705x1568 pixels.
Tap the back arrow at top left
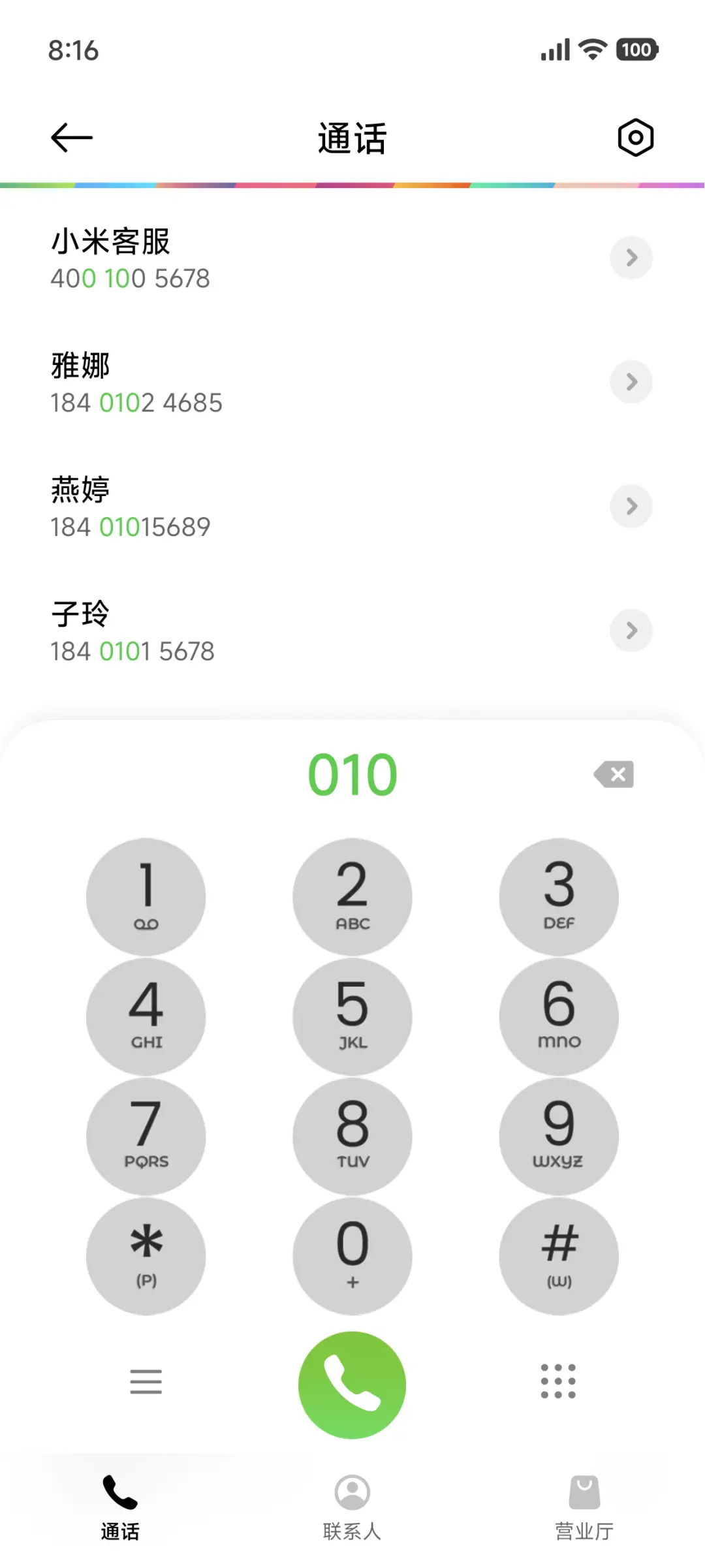point(70,137)
